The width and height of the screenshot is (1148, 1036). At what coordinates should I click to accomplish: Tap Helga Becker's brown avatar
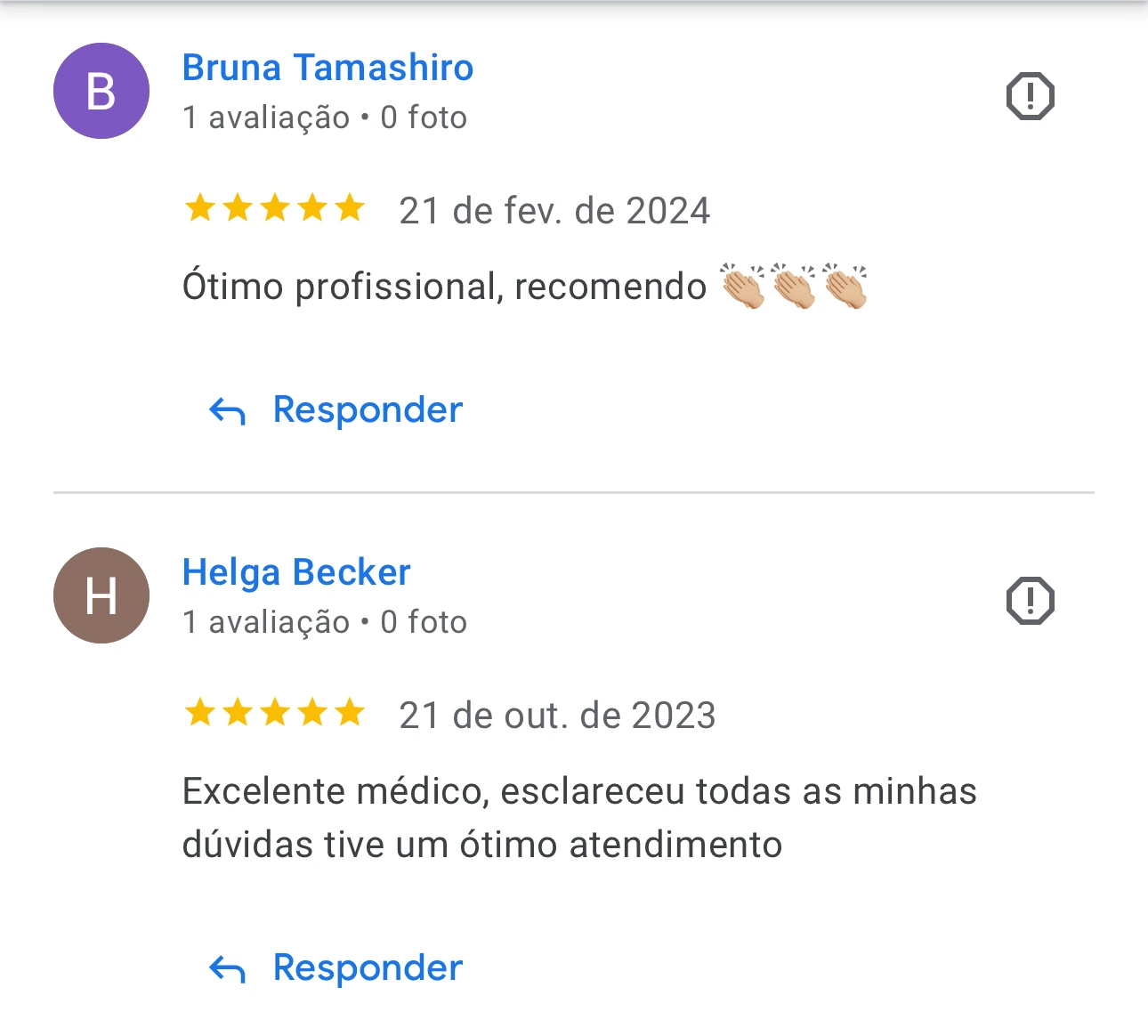pyautogui.click(x=101, y=595)
